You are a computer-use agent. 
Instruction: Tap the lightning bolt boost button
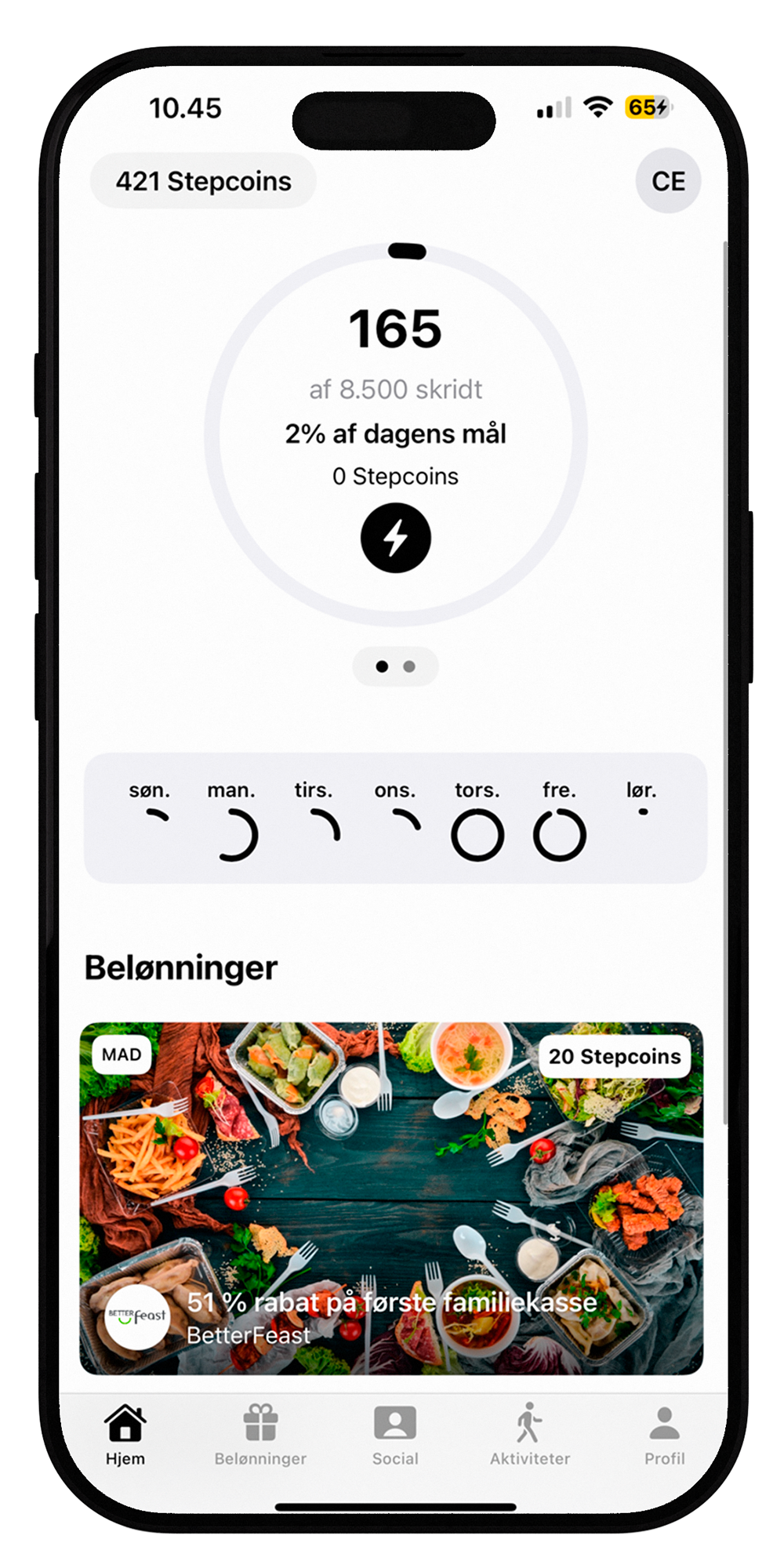tap(395, 538)
